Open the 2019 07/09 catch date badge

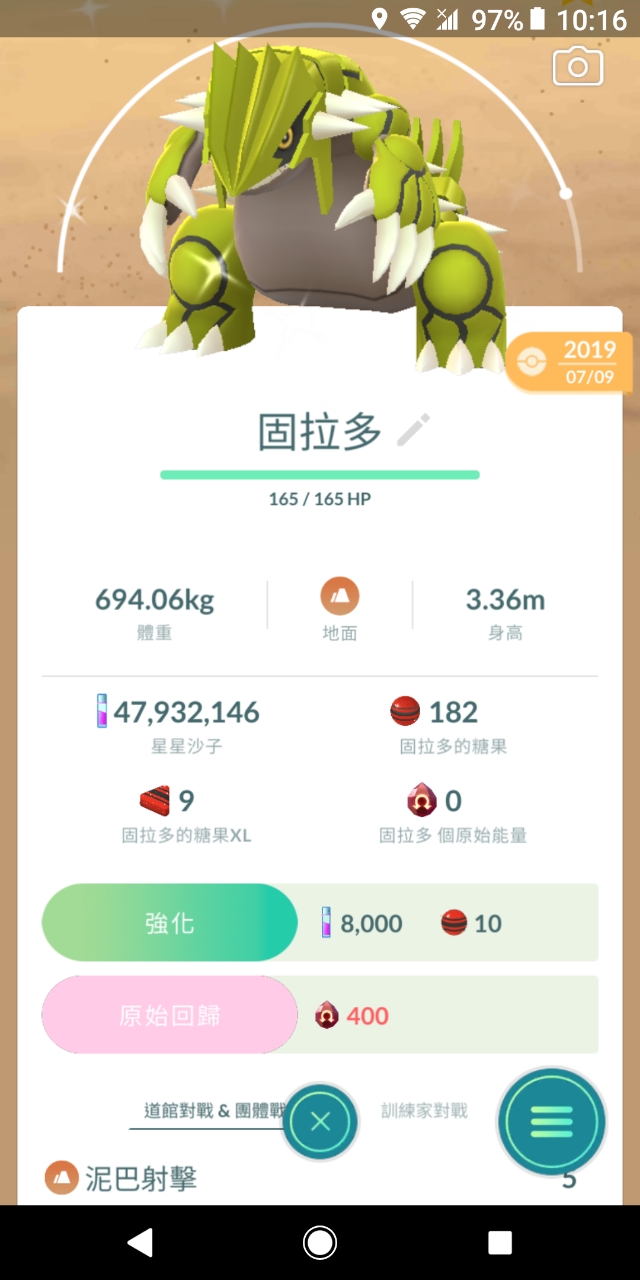572,363
